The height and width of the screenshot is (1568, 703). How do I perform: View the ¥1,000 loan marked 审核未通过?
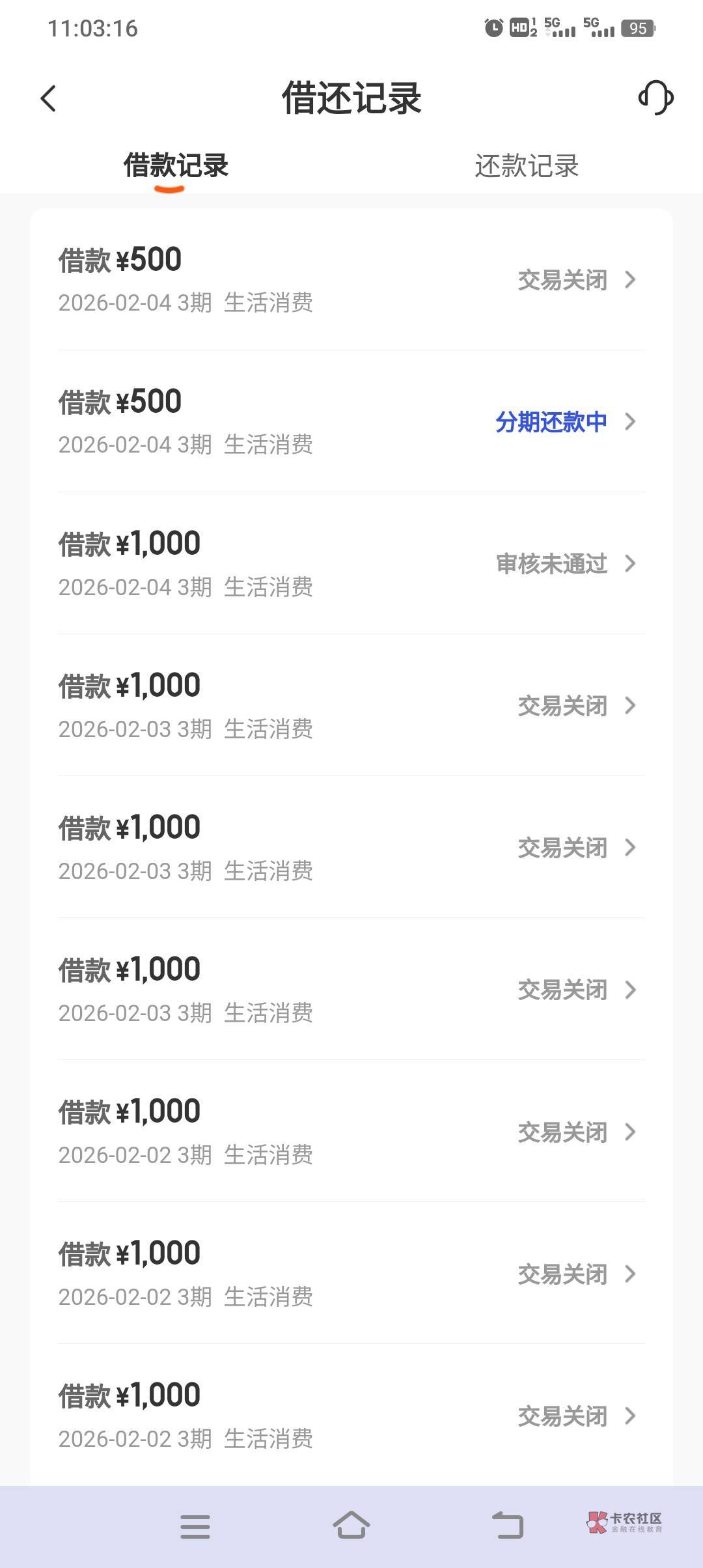[351, 563]
